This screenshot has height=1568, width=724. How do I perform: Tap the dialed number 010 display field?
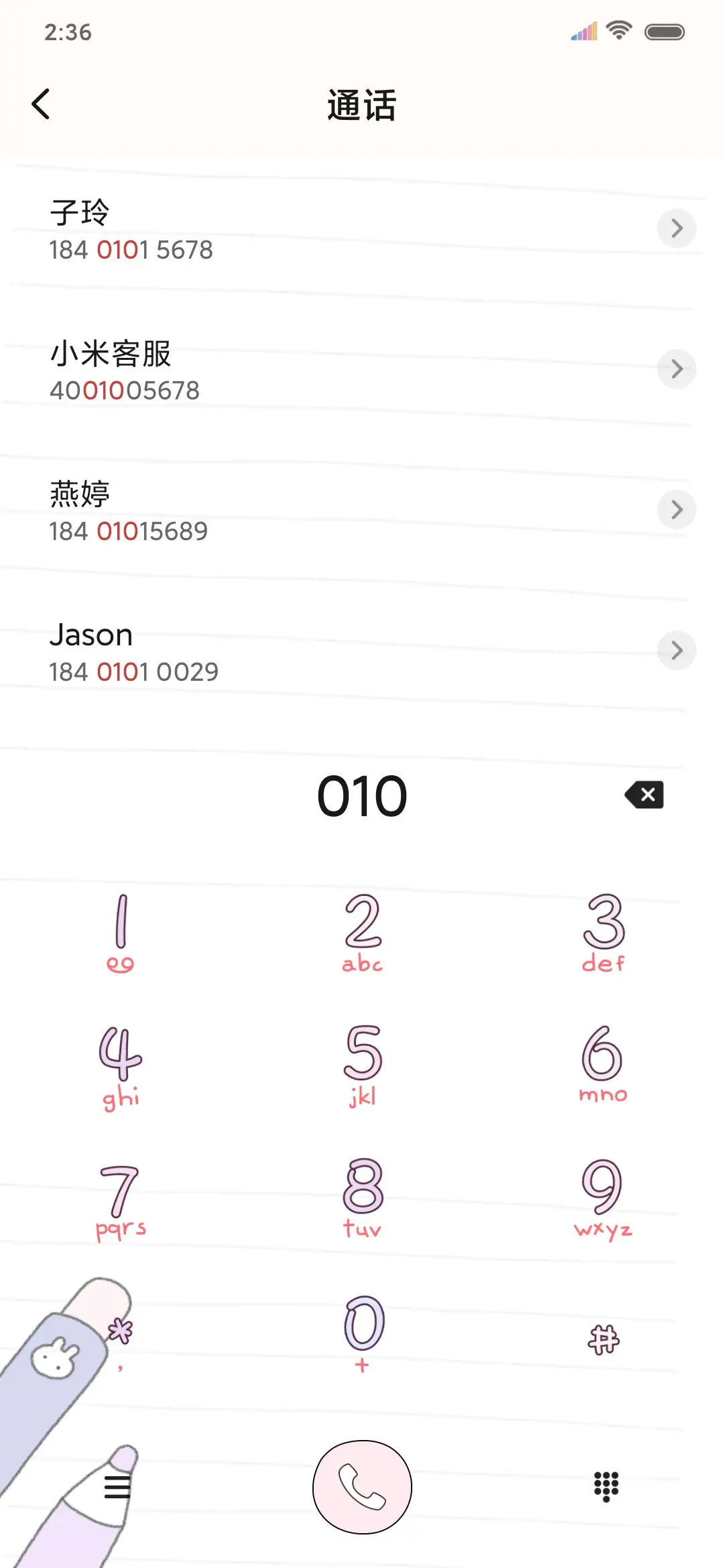(362, 795)
